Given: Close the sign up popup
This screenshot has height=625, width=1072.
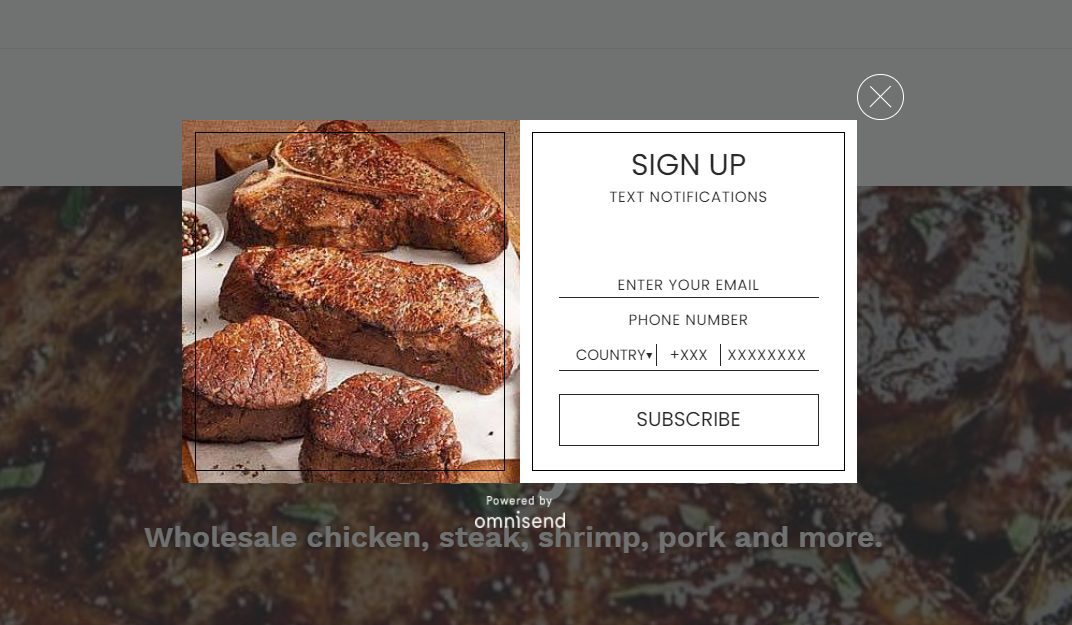Looking at the screenshot, I should 880,97.
